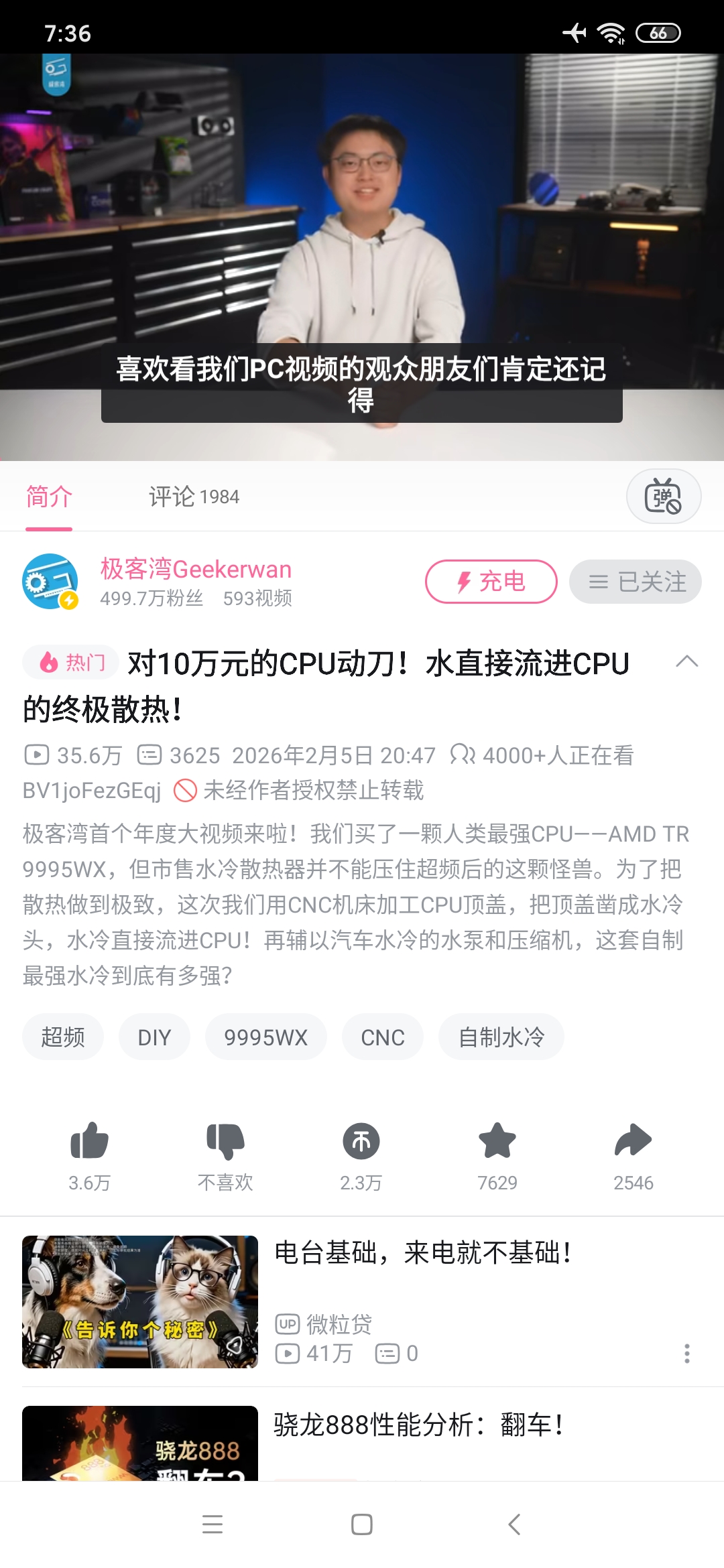Select the 9995WX tag chip

tap(265, 1037)
